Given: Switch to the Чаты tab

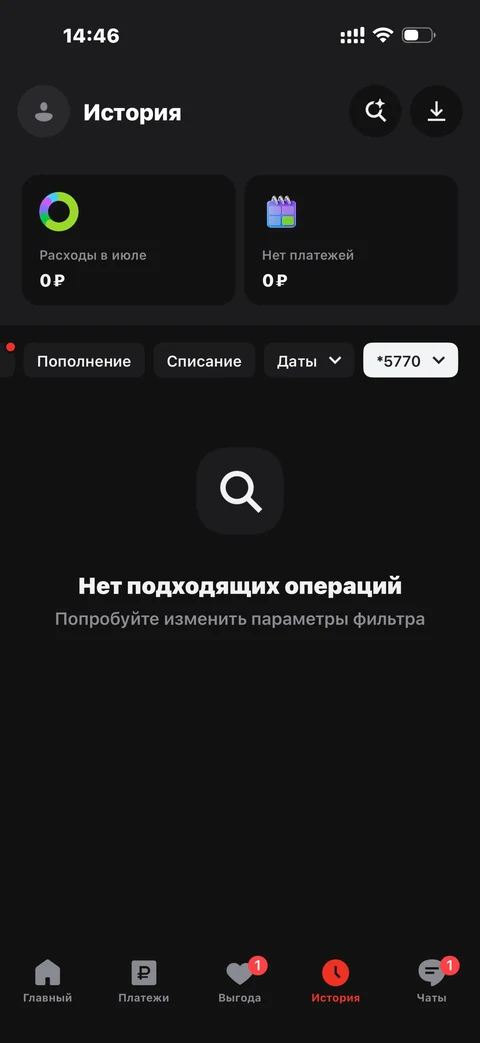Looking at the screenshot, I should click(x=432, y=981).
